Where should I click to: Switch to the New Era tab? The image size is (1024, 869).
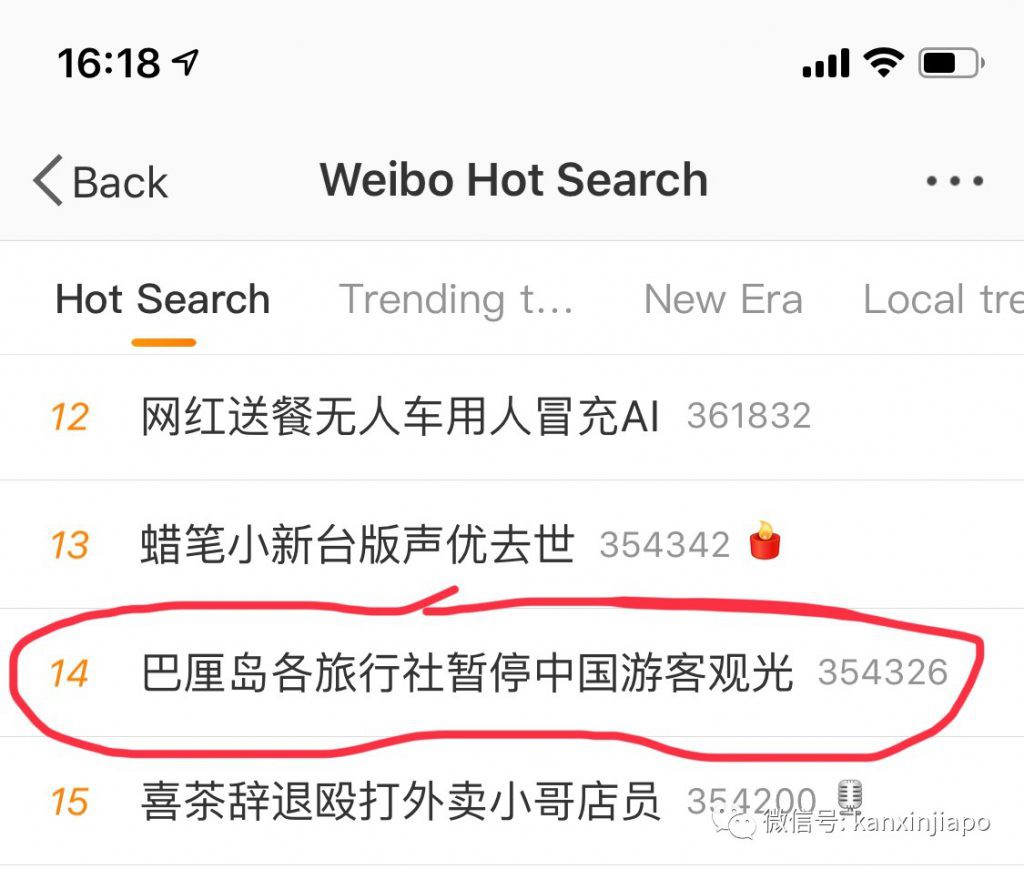click(723, 300)
